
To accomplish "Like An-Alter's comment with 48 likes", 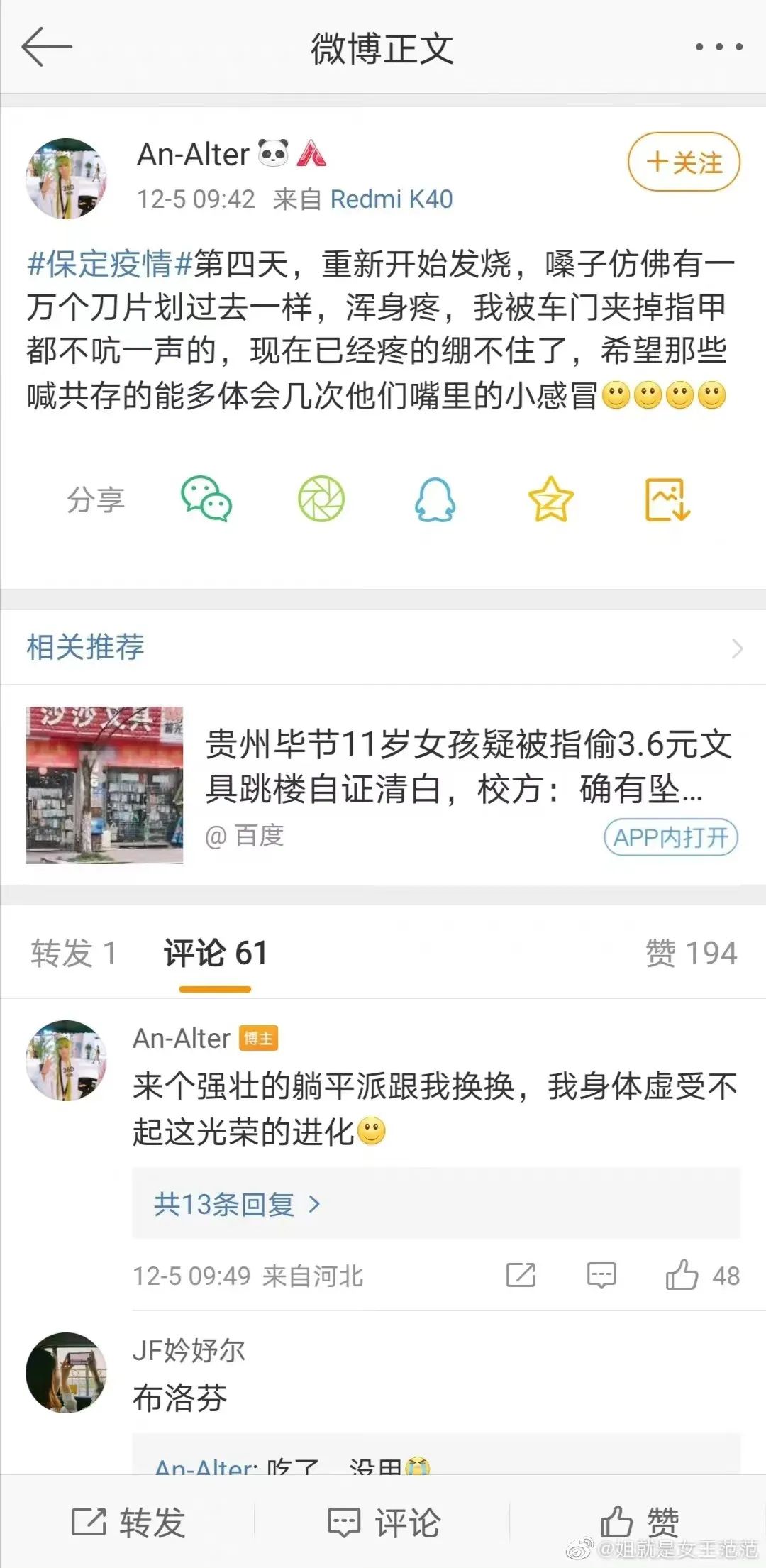I will [682, 1275].
